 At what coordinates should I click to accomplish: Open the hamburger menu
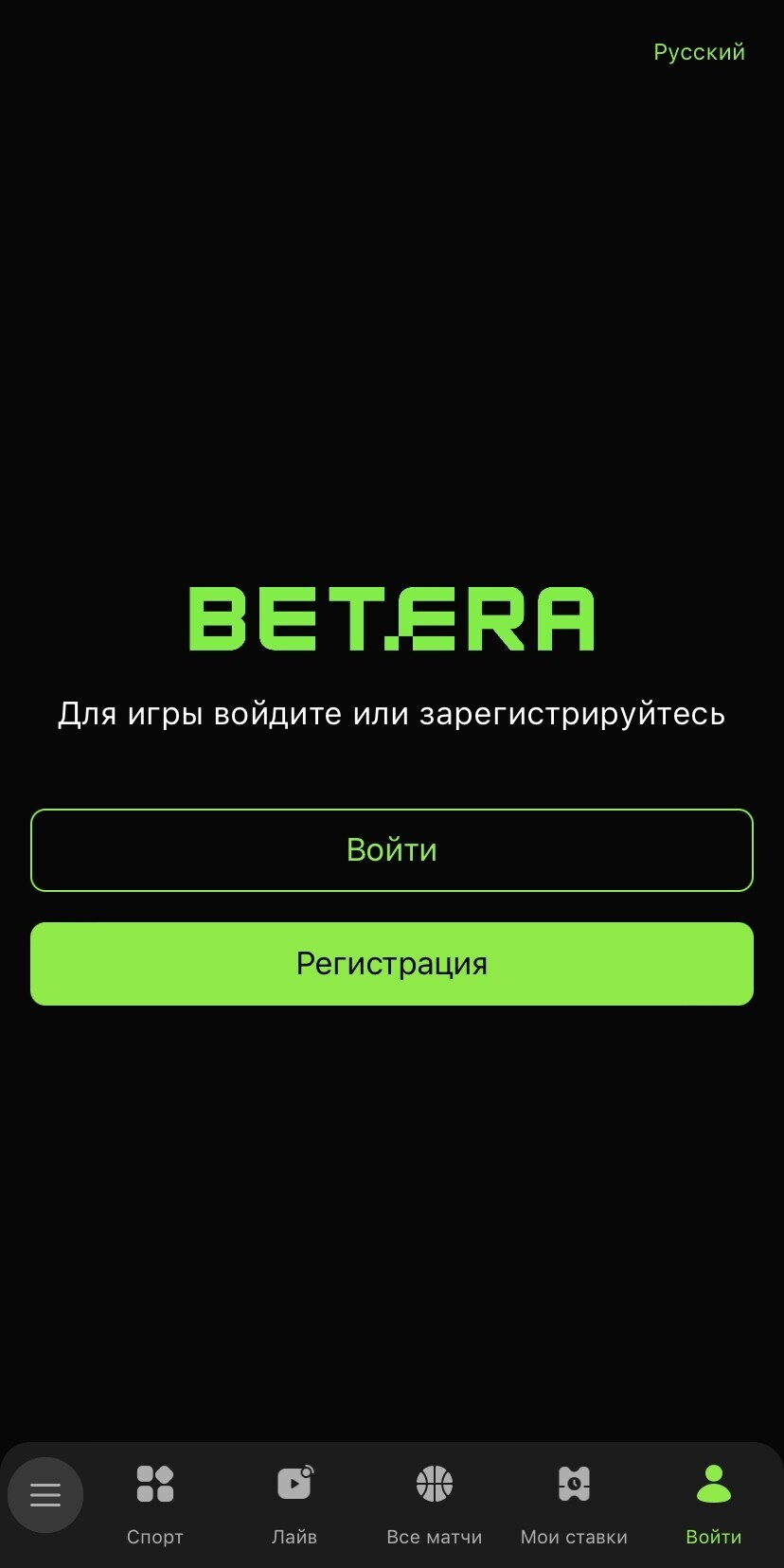(45, 1495)
